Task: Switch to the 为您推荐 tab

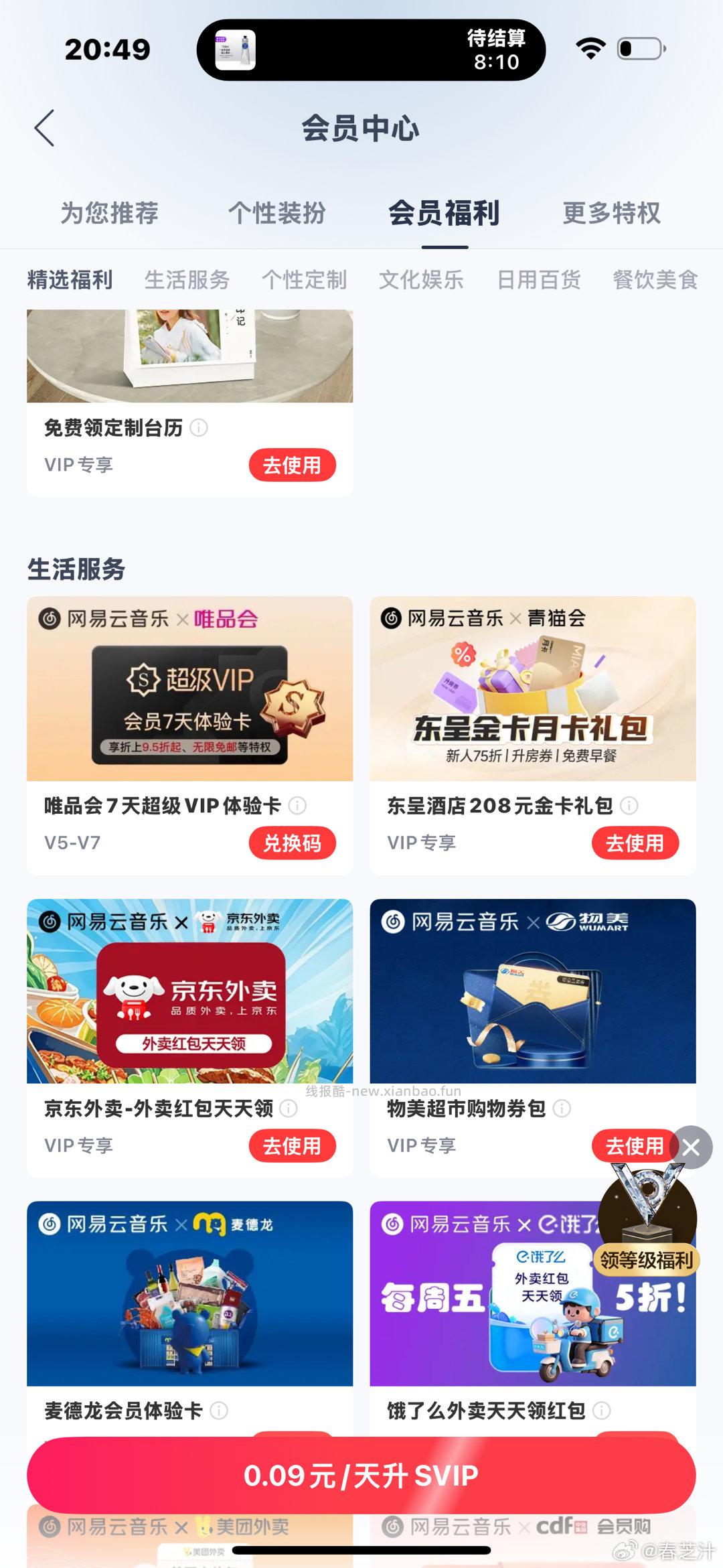Action: click(x=107, y=213)
